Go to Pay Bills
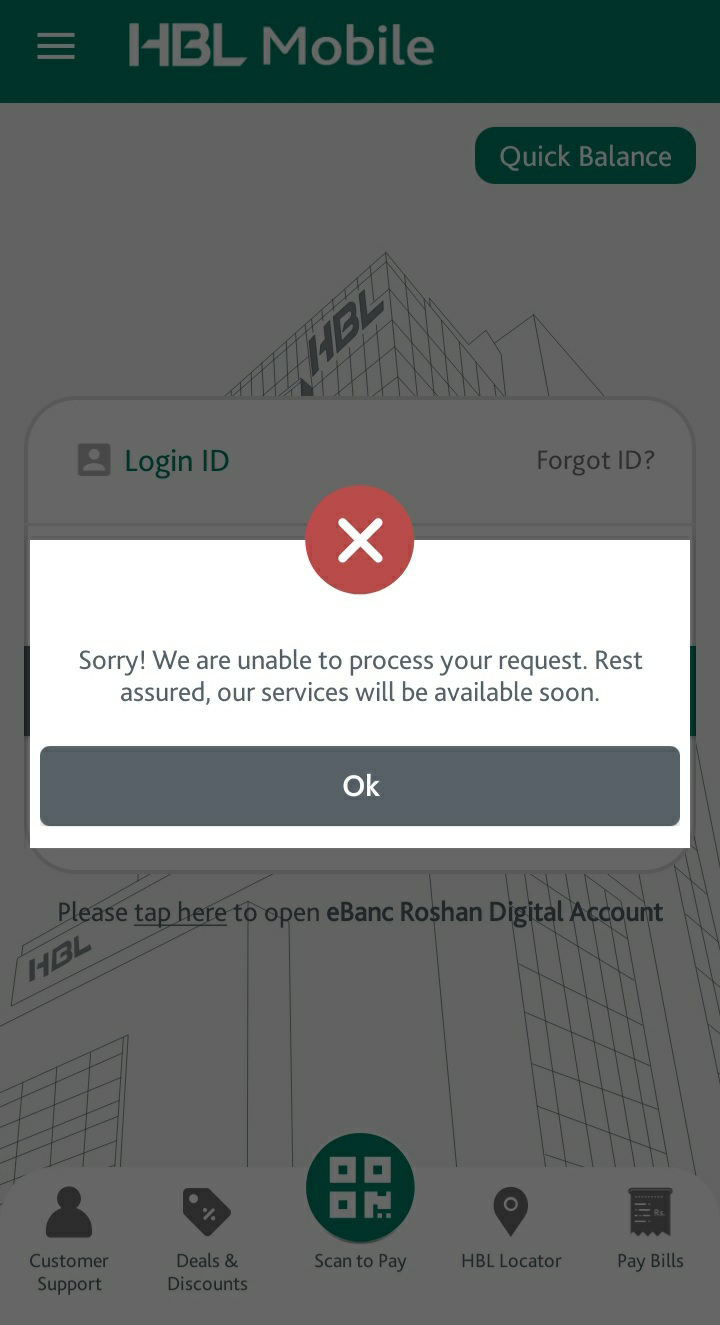 pos(650,1228)
